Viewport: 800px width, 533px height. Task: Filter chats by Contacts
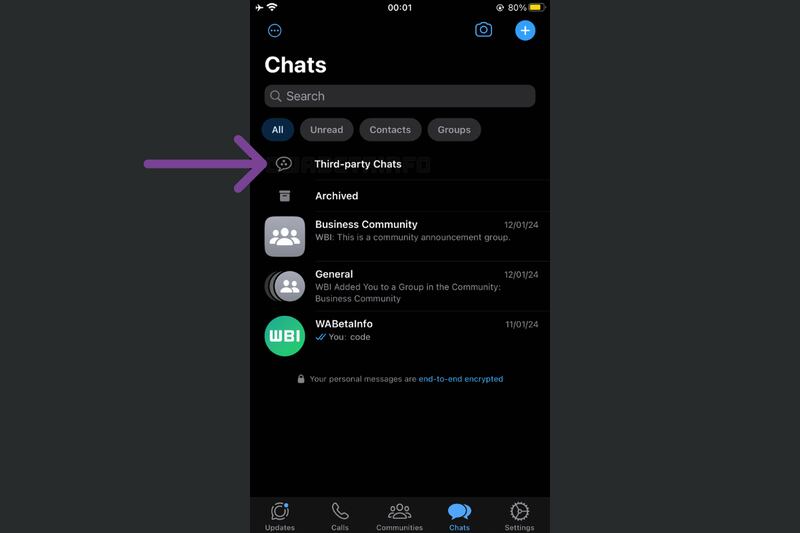click(x=390, y=129)
